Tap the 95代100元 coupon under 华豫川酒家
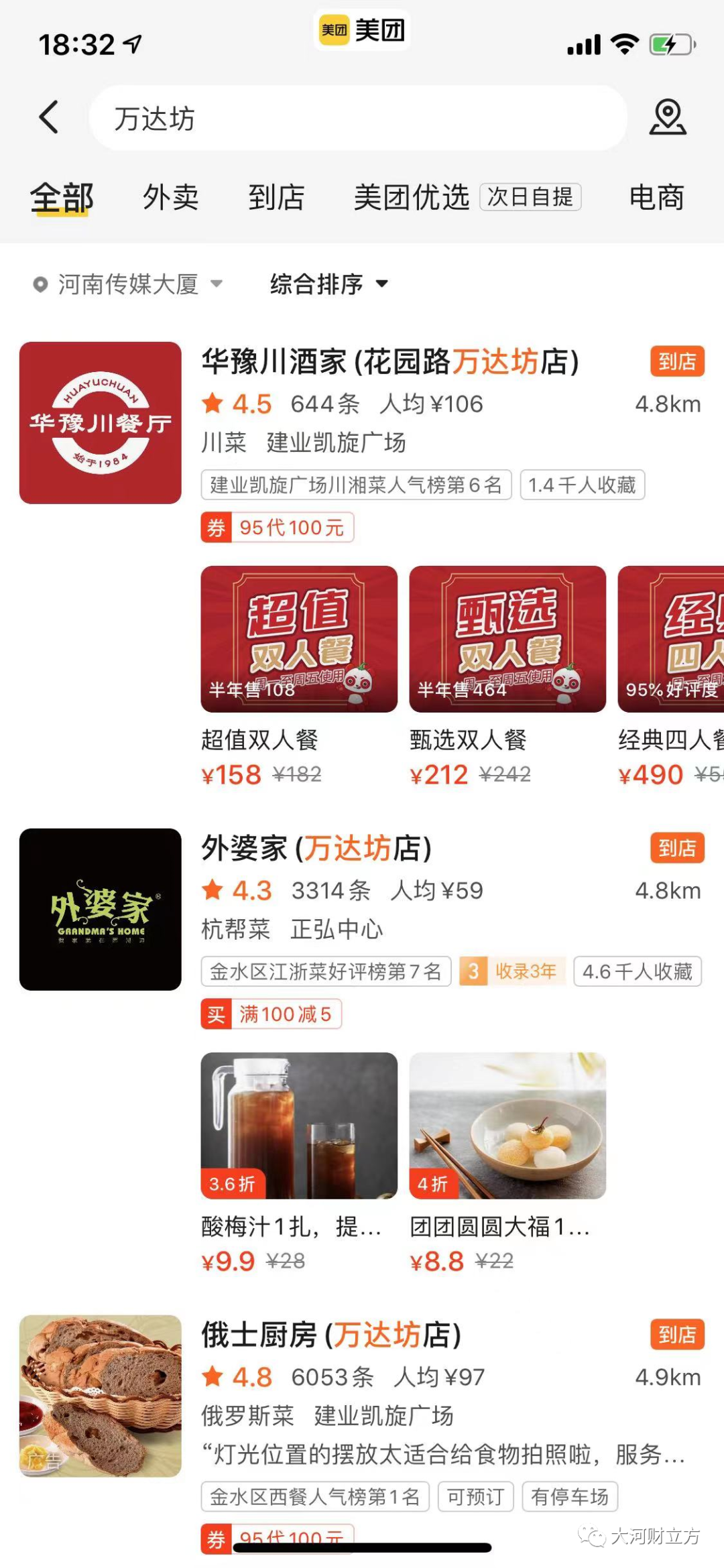The width and height of the screenshot is (724, 1568). (278, 528)
